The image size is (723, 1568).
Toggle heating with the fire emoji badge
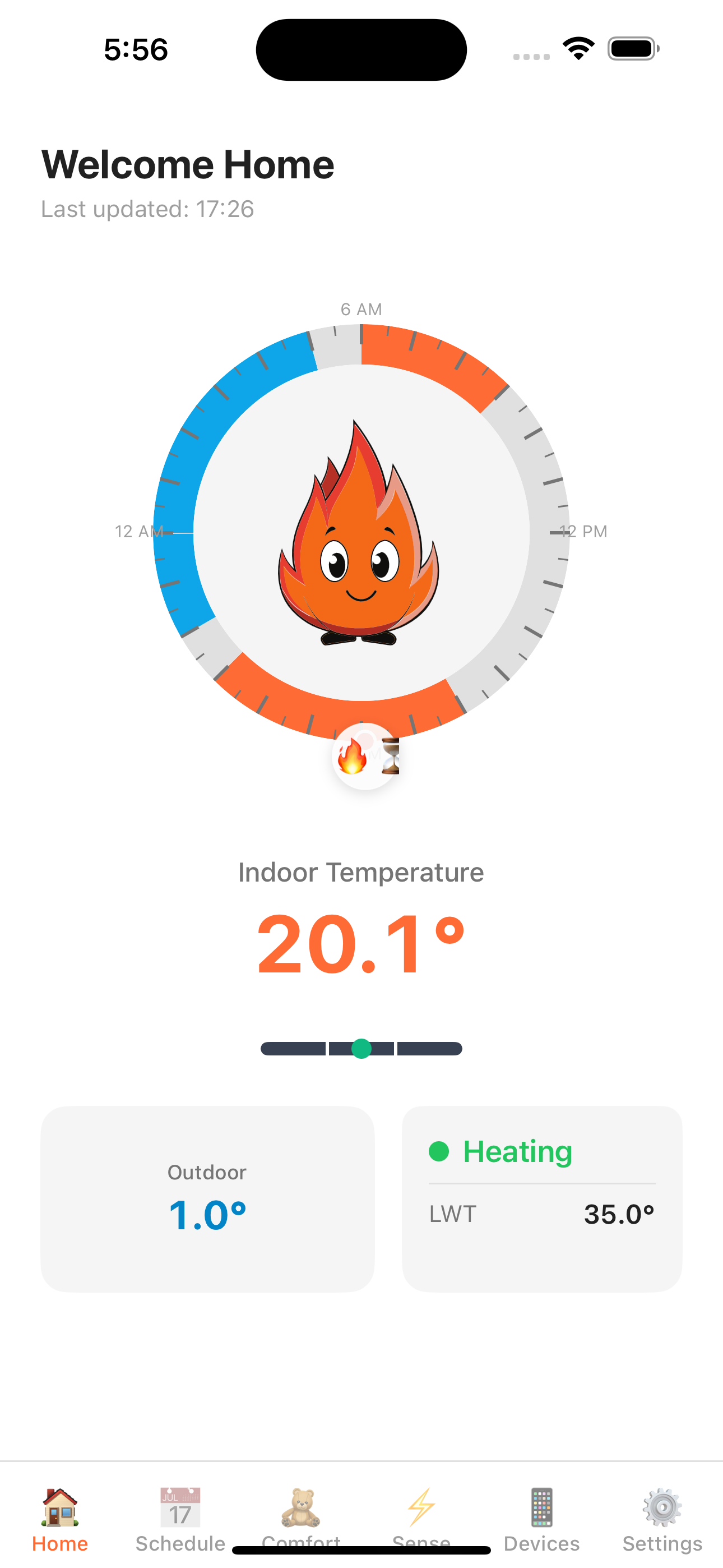tap(353, 758)
